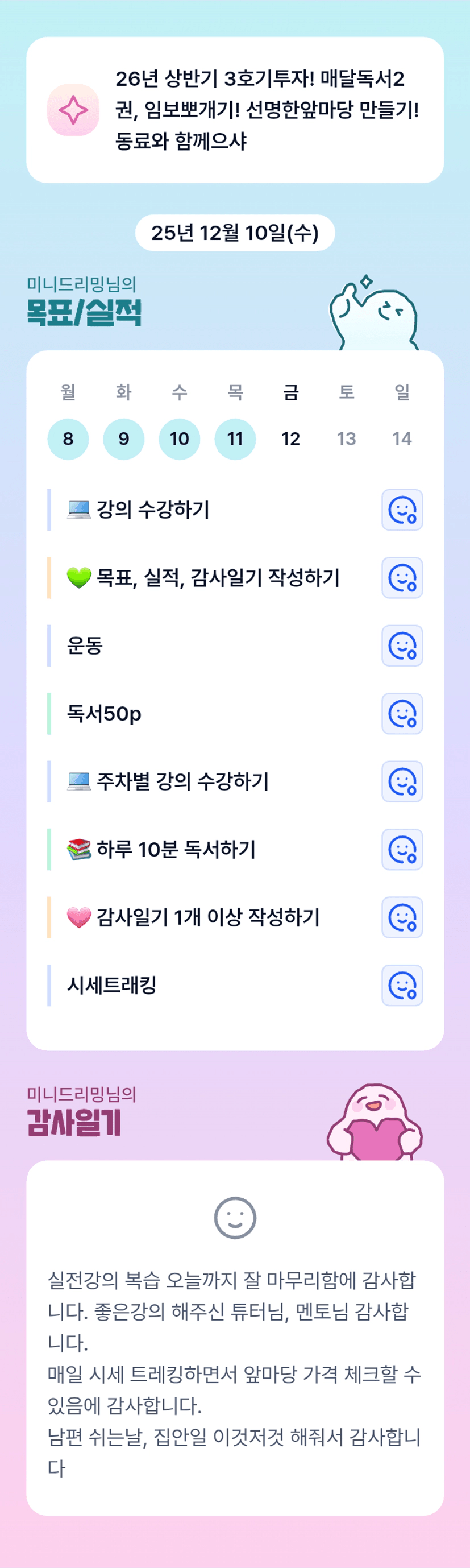Select Monday the 8th in the week row

[x=68, y=439]
